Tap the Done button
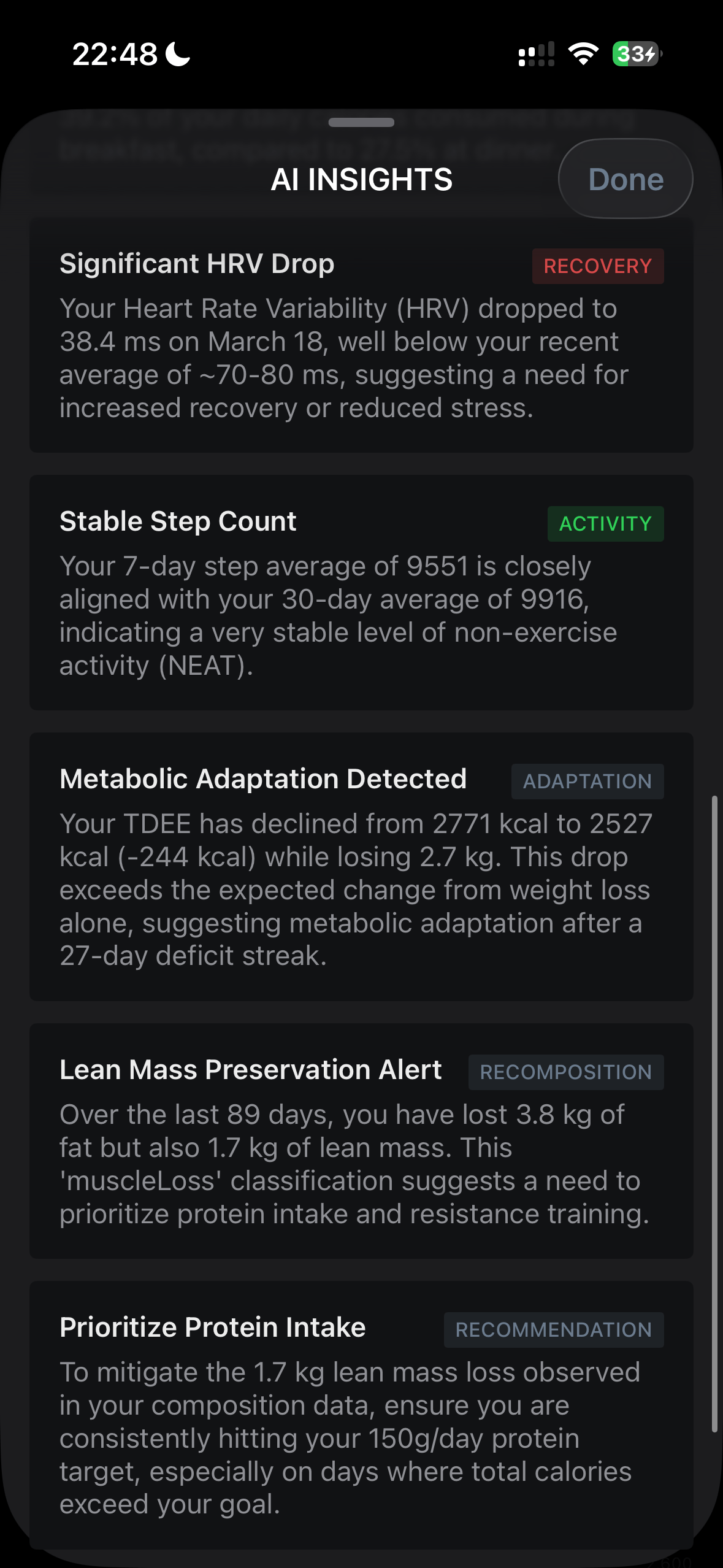 (x=625, y=179)
